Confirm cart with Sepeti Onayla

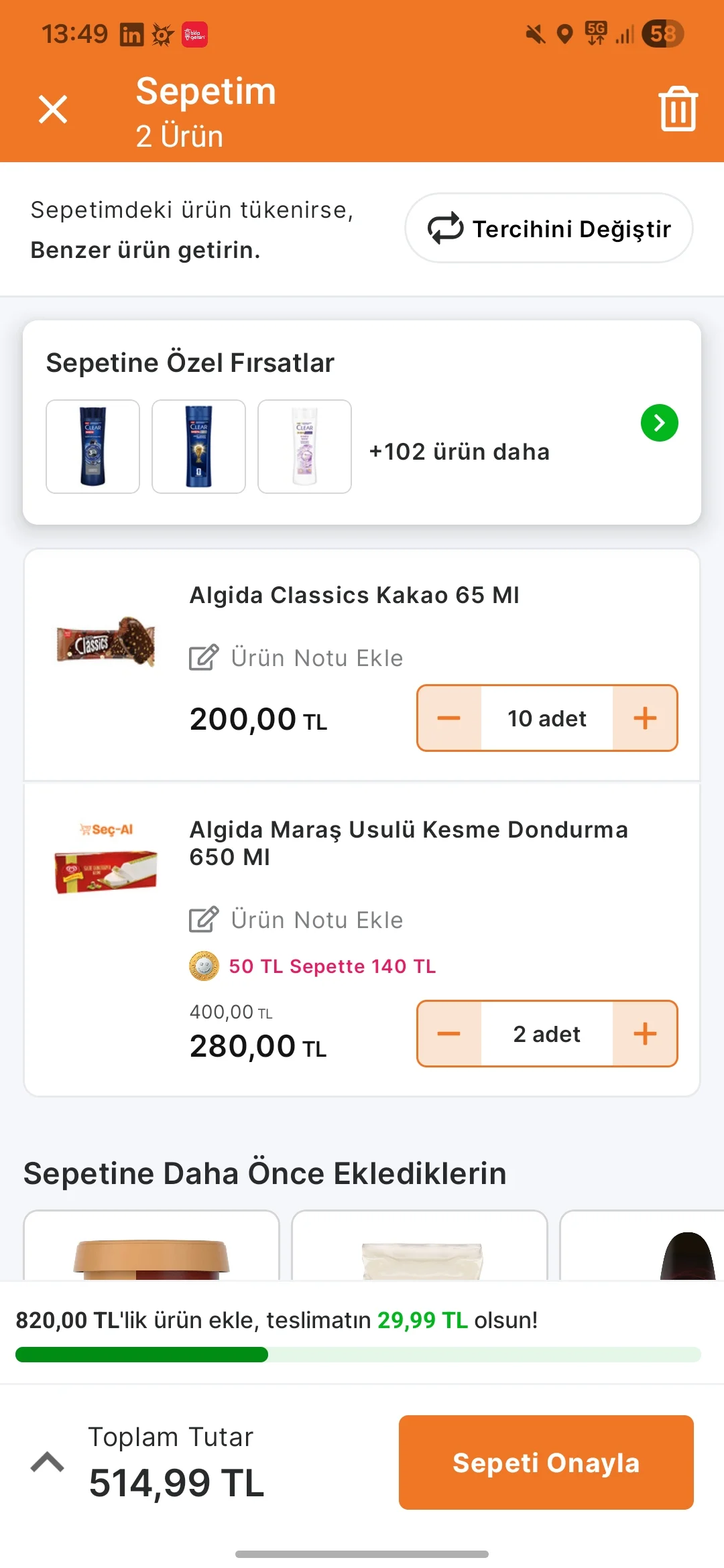click(x=546, y=1462)
